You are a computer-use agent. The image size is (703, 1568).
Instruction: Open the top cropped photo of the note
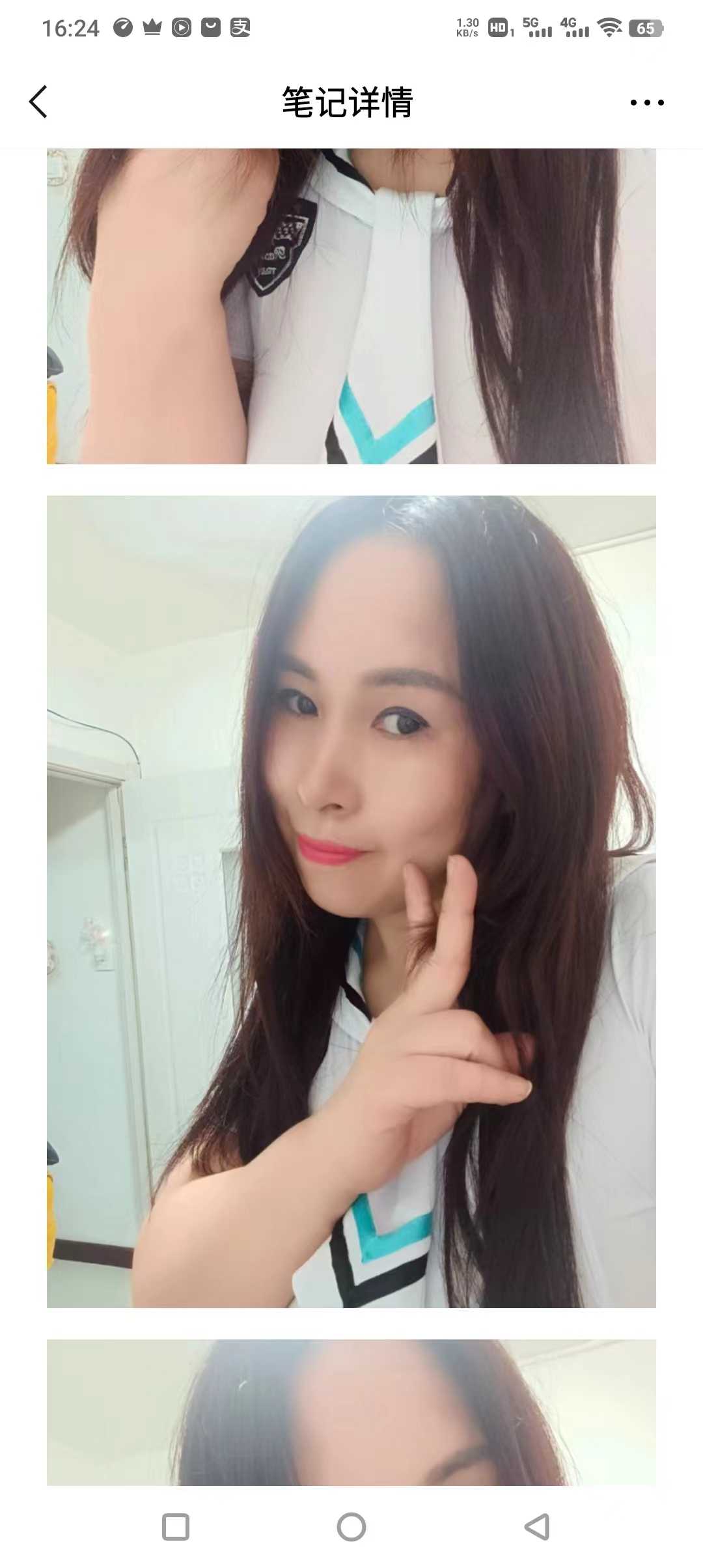(351, 306)
